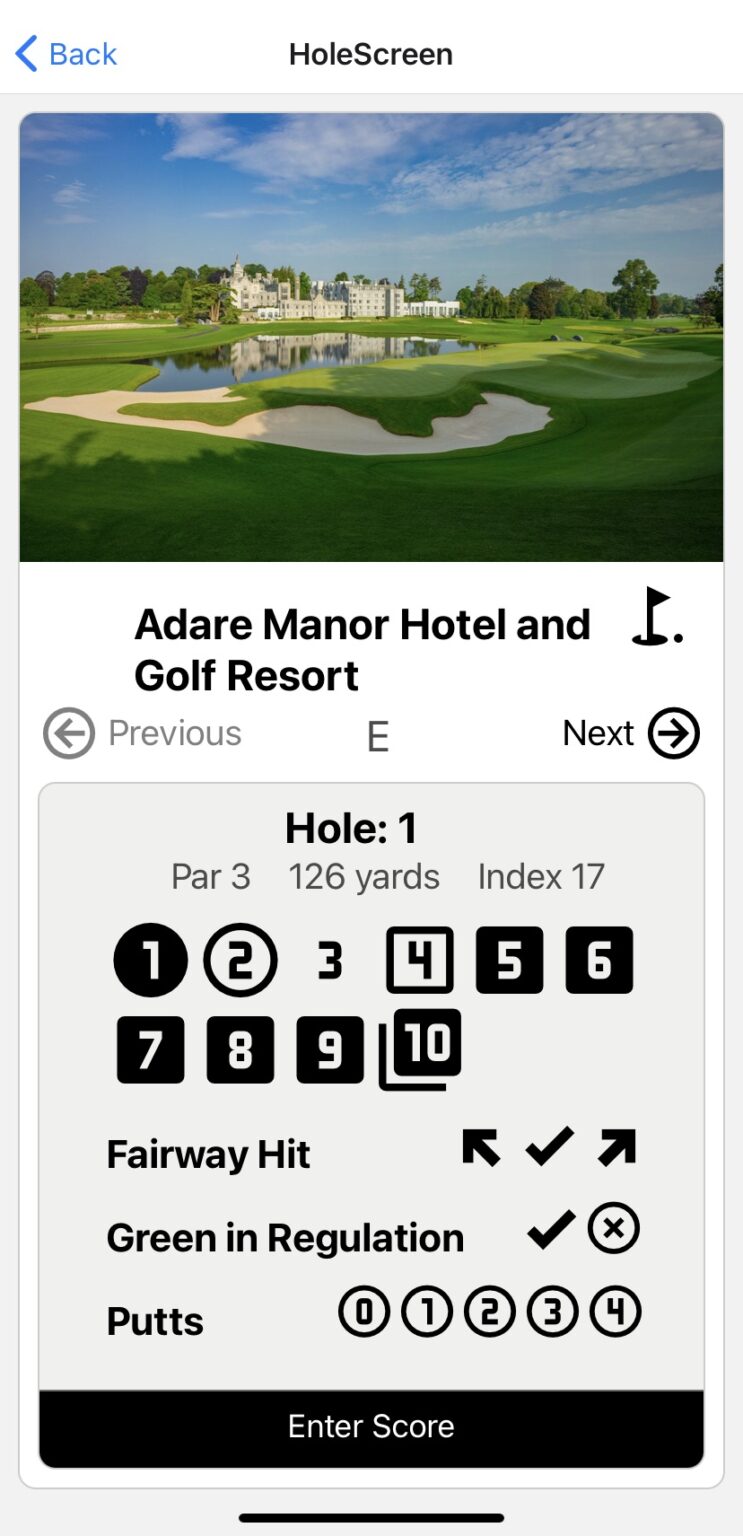Select score 2 for this hole
Image resolution: width=743 pixels, height=1536 pixels.
240,960
